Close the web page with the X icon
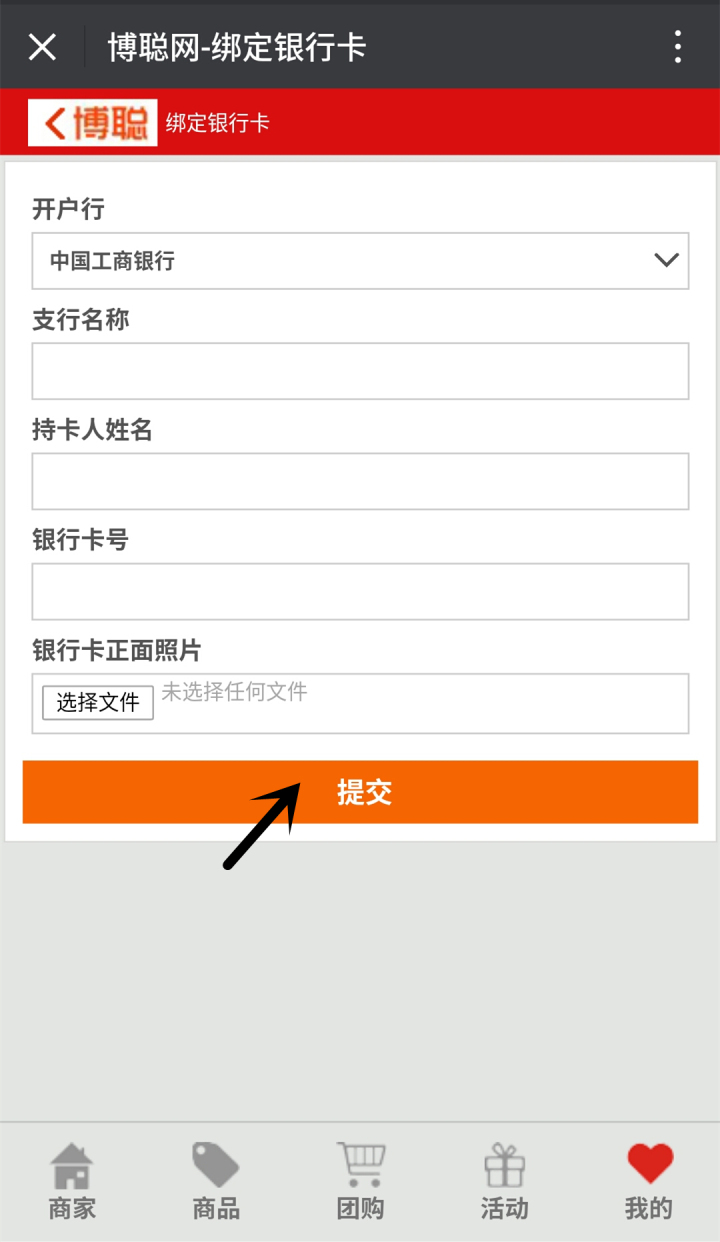Viewport: 720px width, 1242px height. [x=42, y=46]
